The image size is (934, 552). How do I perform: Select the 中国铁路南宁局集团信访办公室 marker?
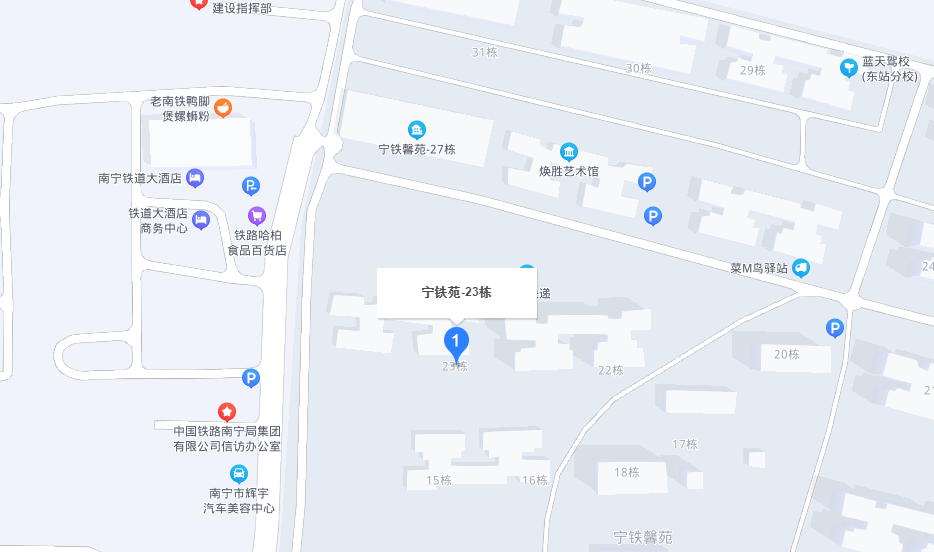(227, 411)
